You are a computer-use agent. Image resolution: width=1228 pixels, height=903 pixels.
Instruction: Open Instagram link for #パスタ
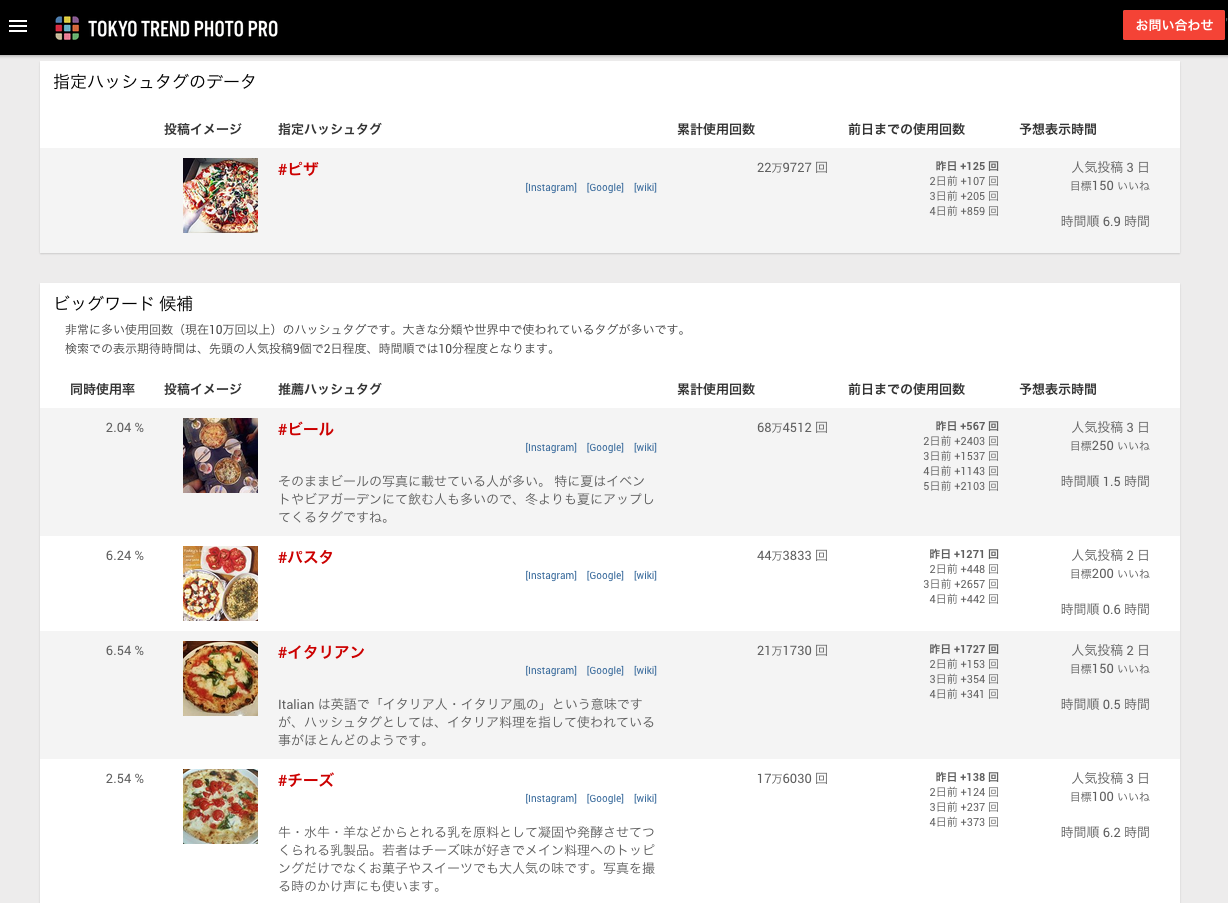[x=551, y=576]
